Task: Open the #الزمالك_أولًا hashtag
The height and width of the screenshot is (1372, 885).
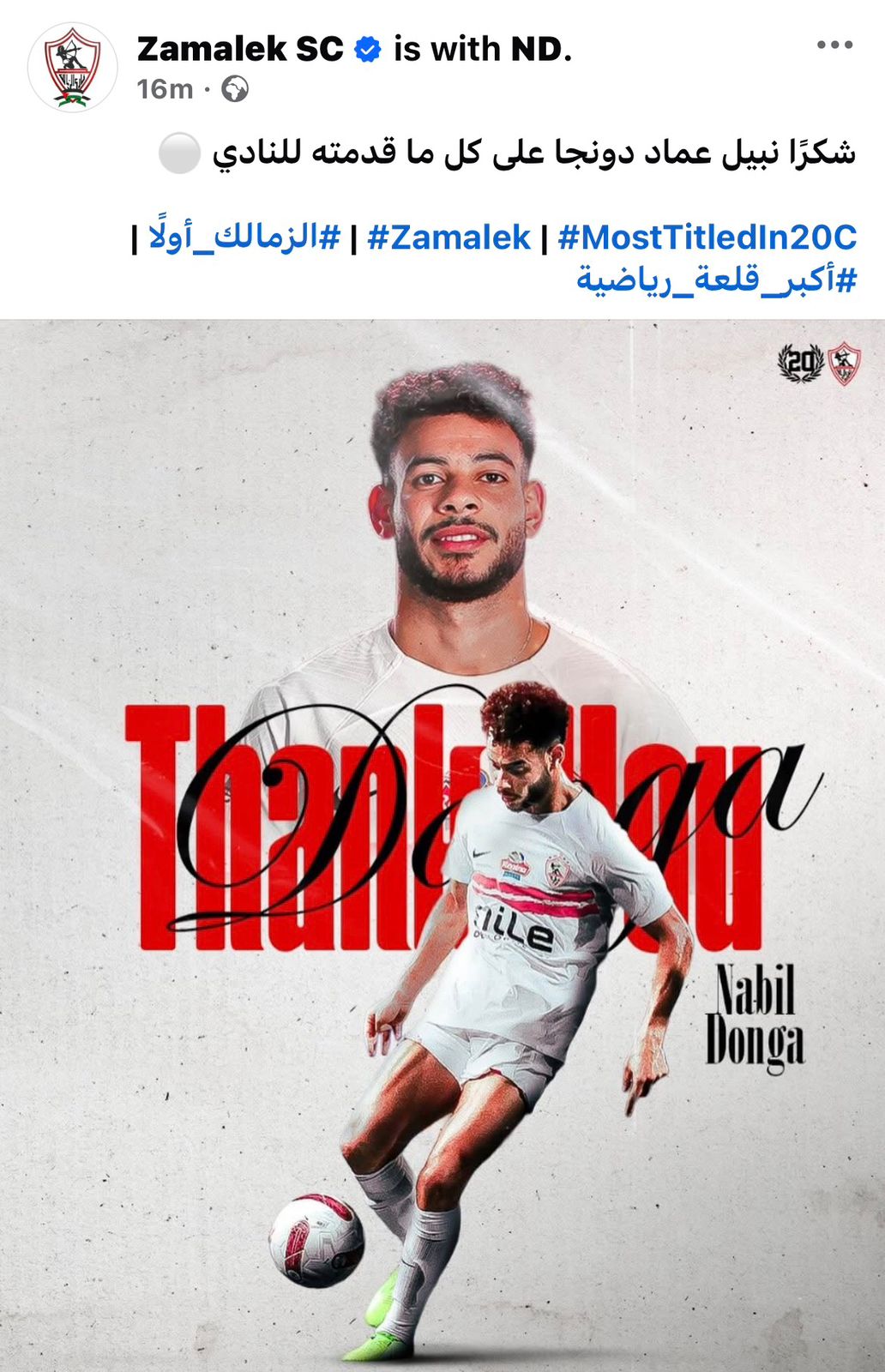Action: tap(244, 238)
